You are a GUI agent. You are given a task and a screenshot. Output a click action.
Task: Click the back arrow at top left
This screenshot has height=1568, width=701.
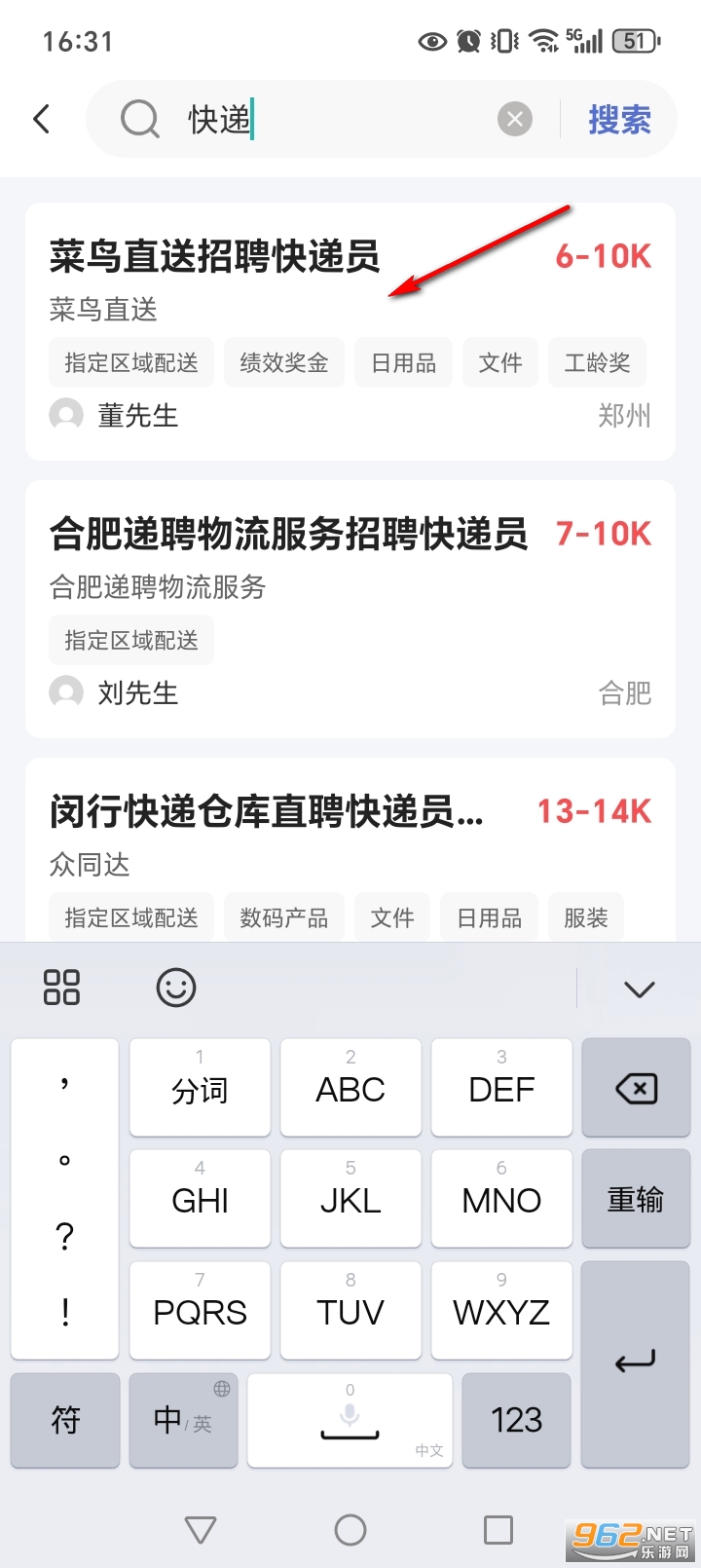click(41, 118)
